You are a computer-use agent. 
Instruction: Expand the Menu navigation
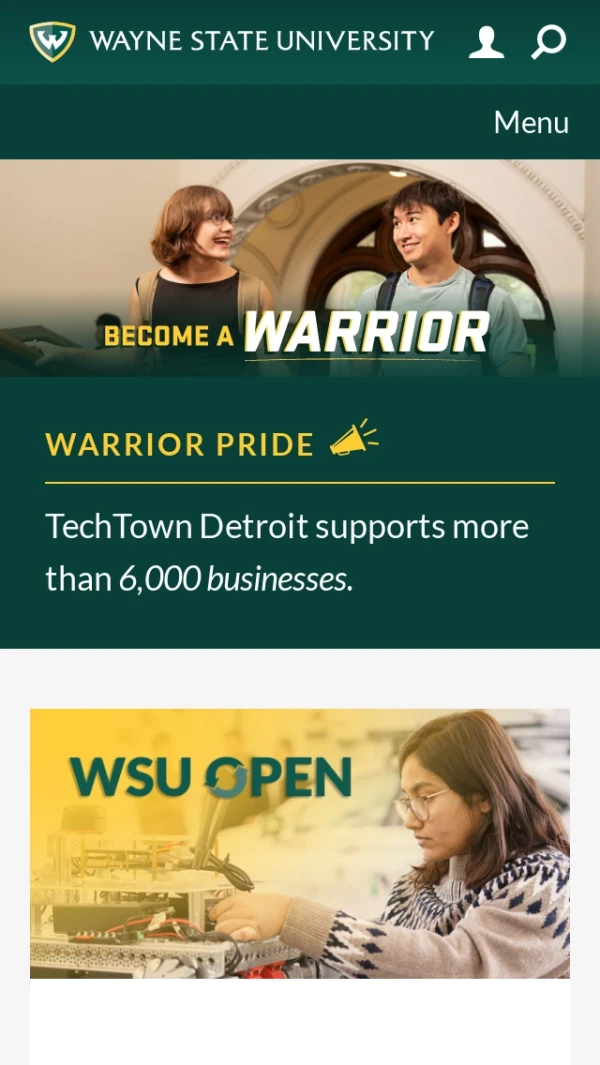pyautogui.click(x=531, y=122)
